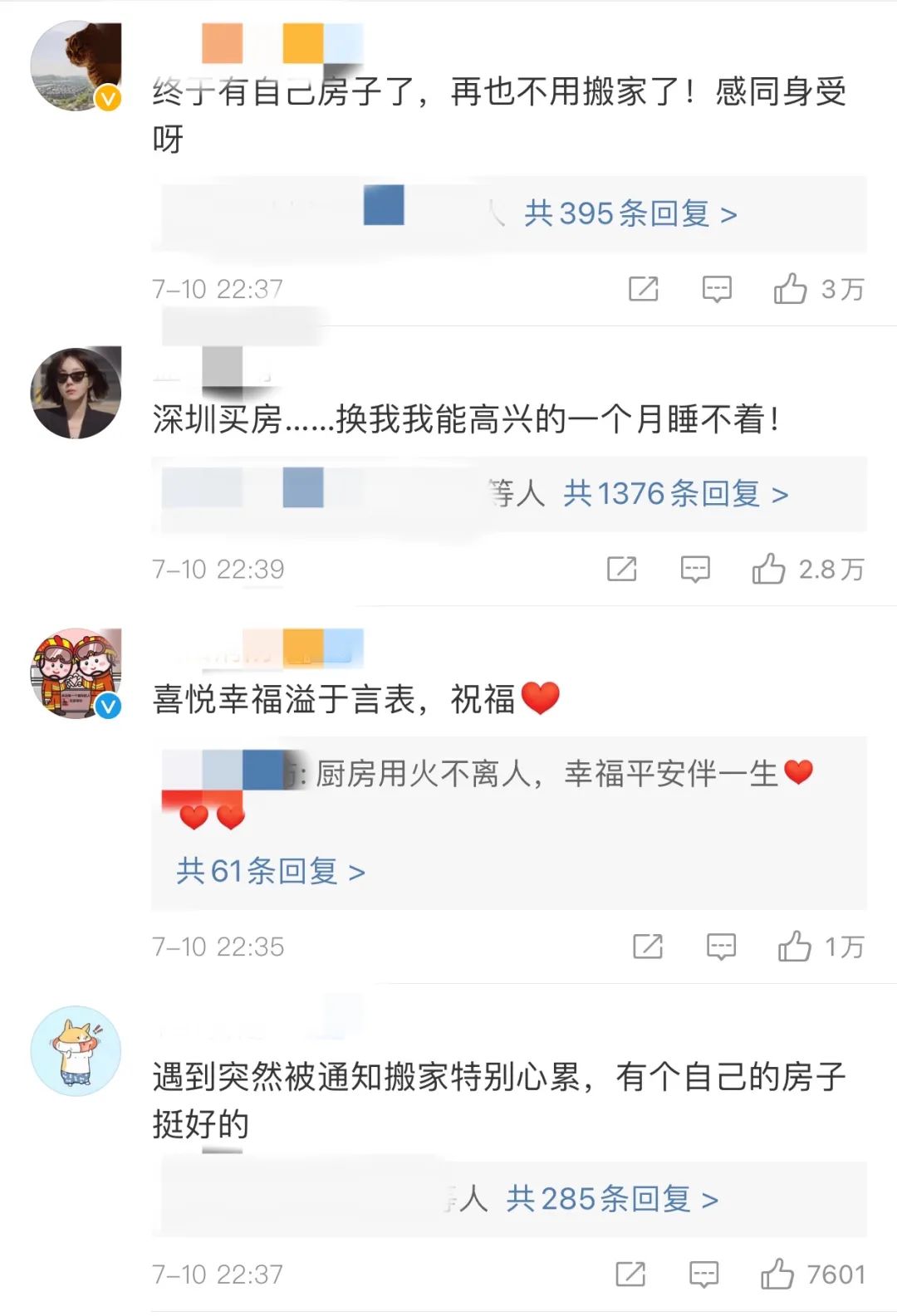
Task: Share the 深圳买房 comment
Action: (x=622, y=570)
